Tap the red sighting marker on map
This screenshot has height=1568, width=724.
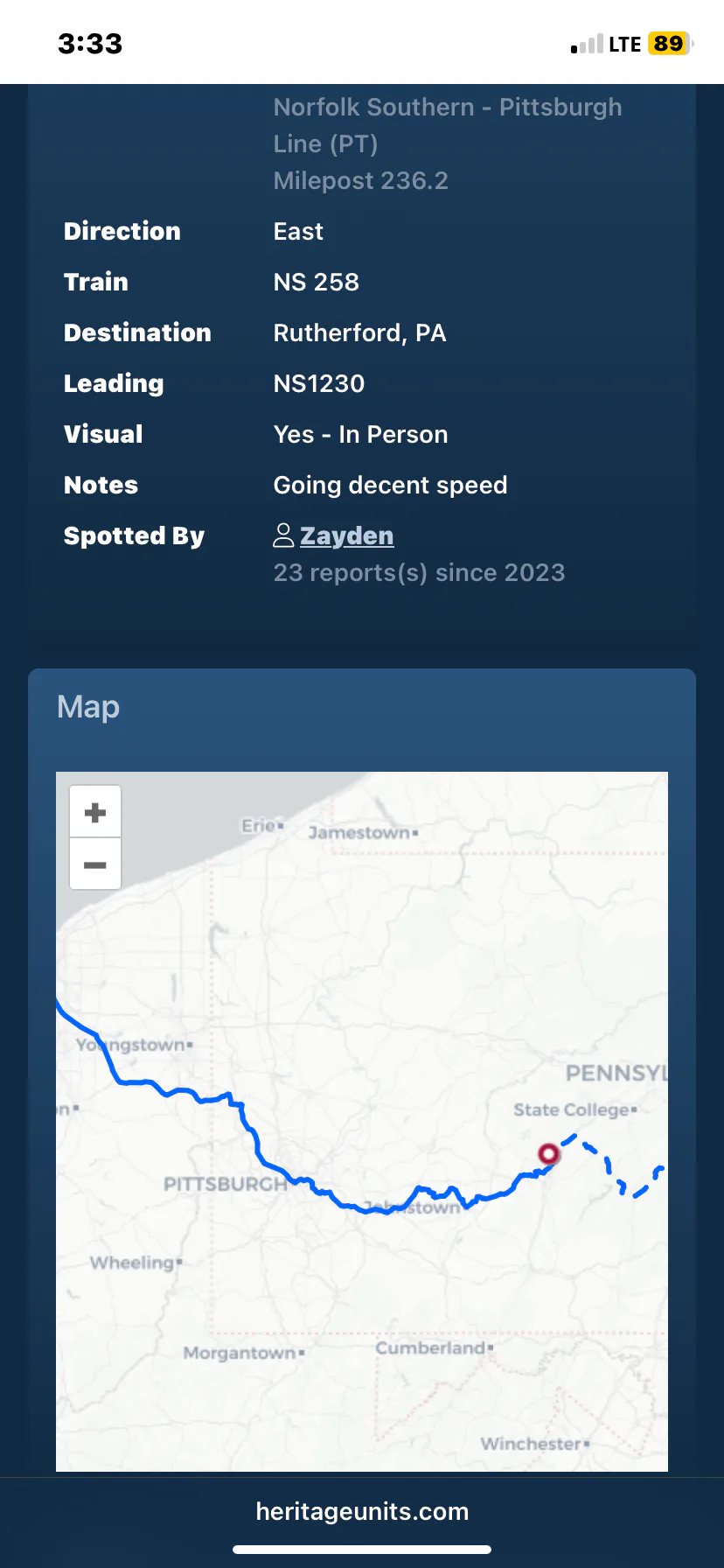[548, 1154]
